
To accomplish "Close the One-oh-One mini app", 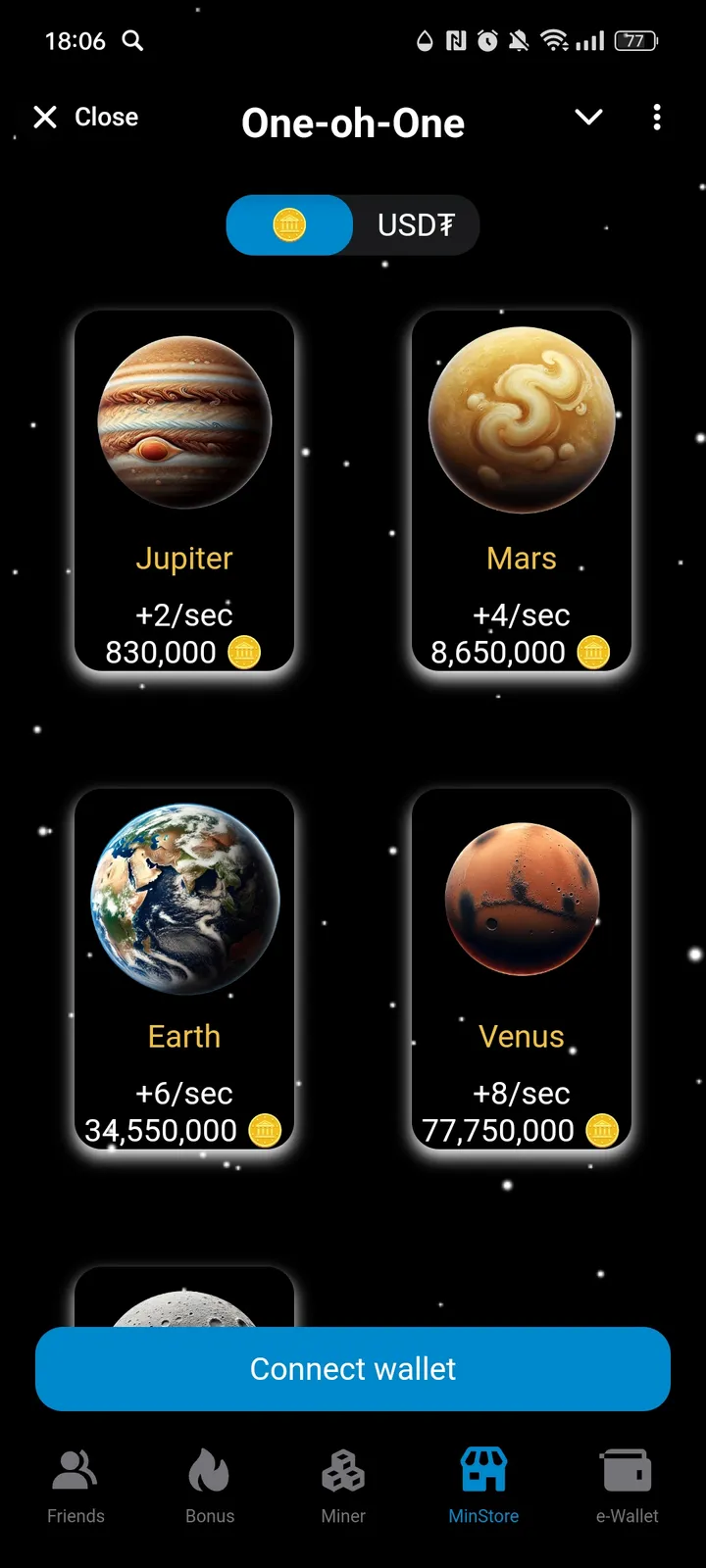I will pyautogui.click(x=86, y=118).
